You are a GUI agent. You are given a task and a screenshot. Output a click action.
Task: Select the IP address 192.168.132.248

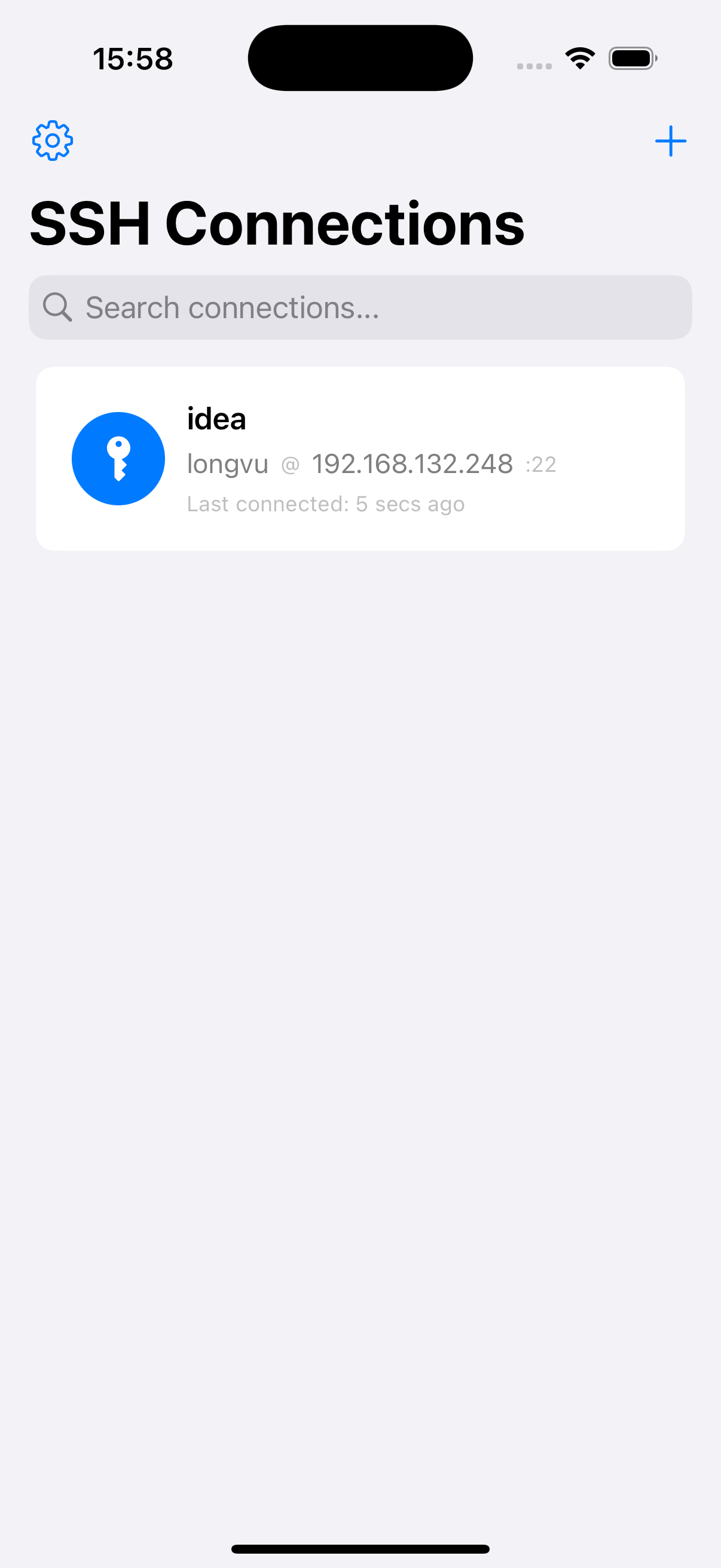coord(413,463)
